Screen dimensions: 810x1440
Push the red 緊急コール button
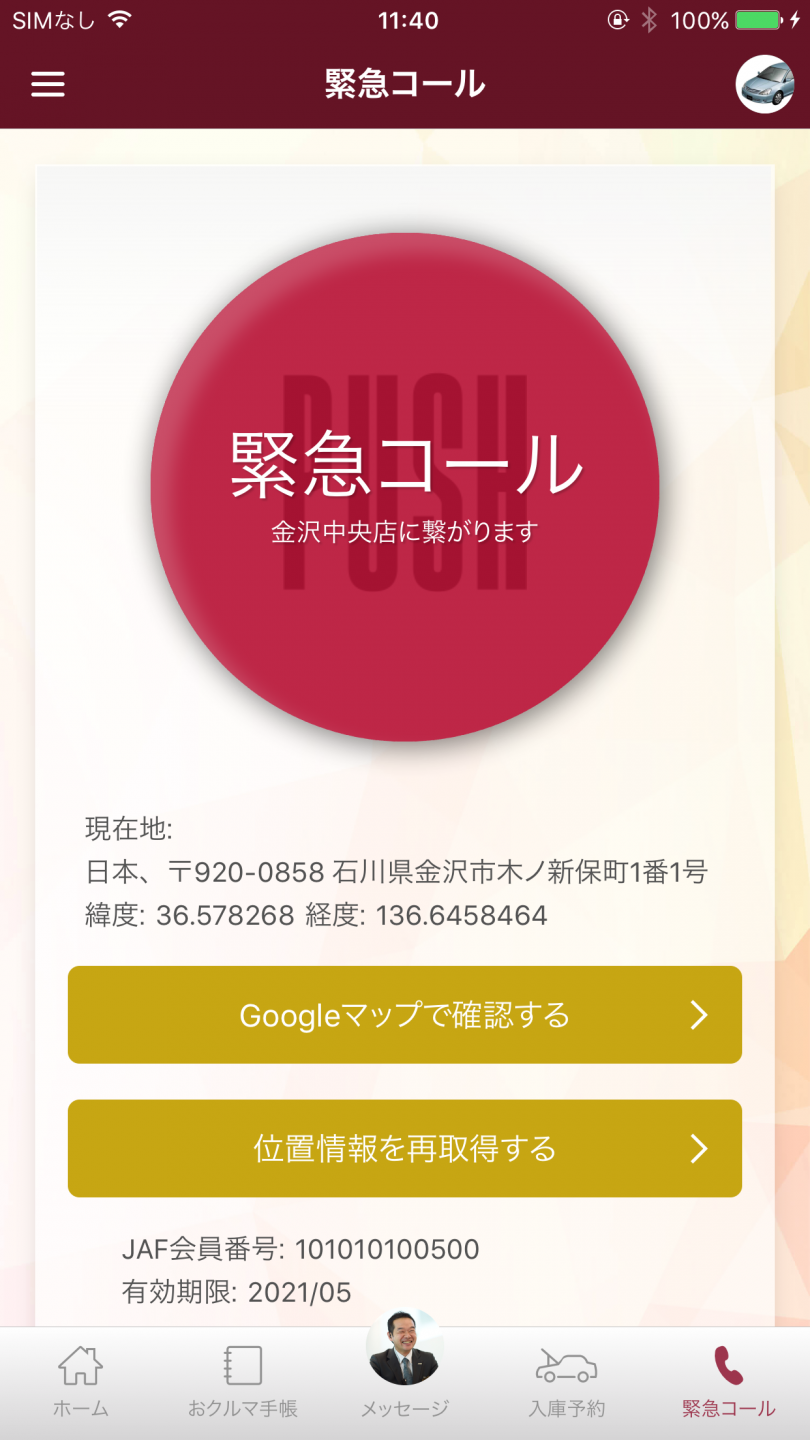click(405, 487)
